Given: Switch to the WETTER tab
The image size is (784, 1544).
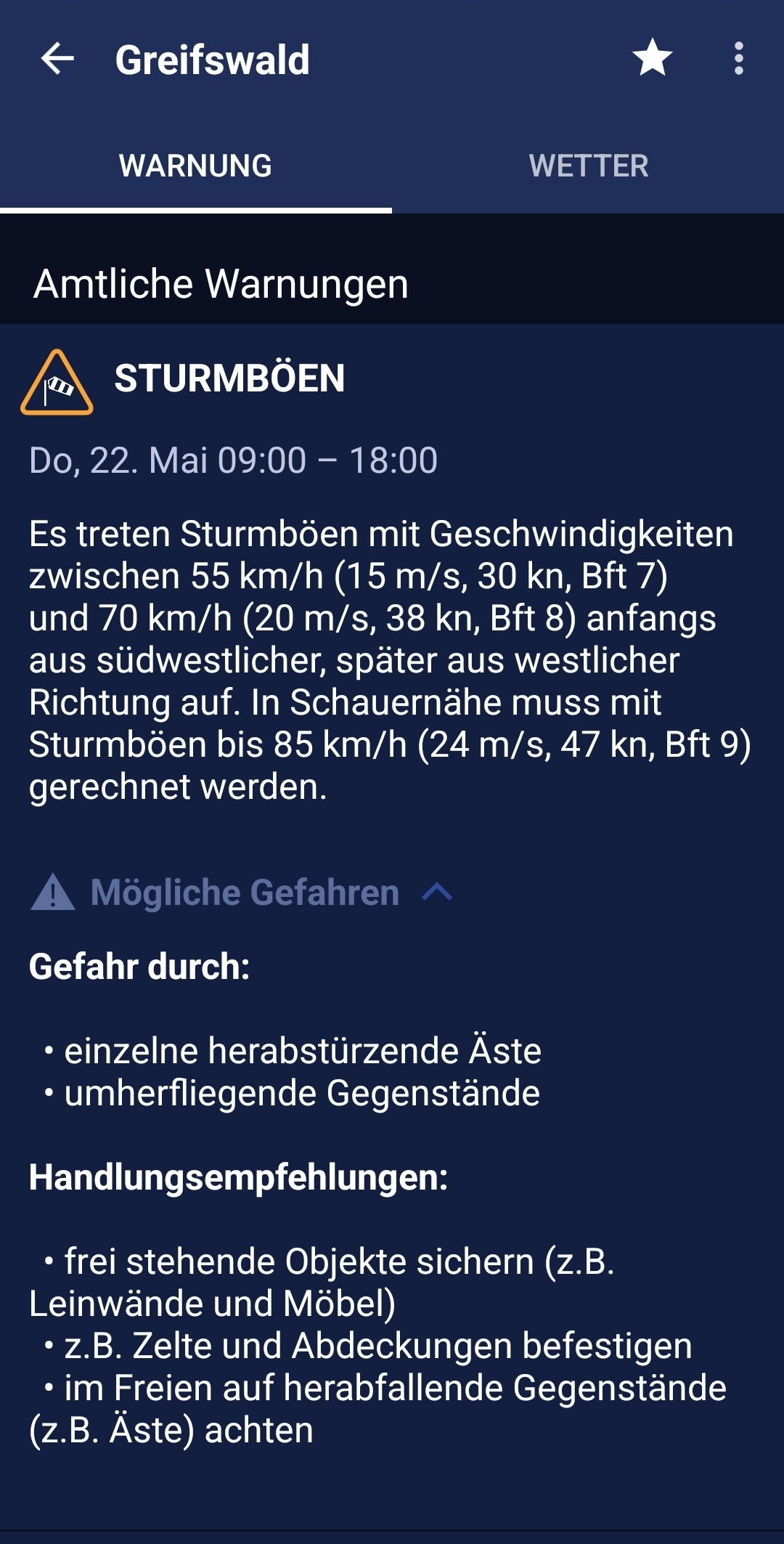Looking at the screenshot, I should coord(588,166).
